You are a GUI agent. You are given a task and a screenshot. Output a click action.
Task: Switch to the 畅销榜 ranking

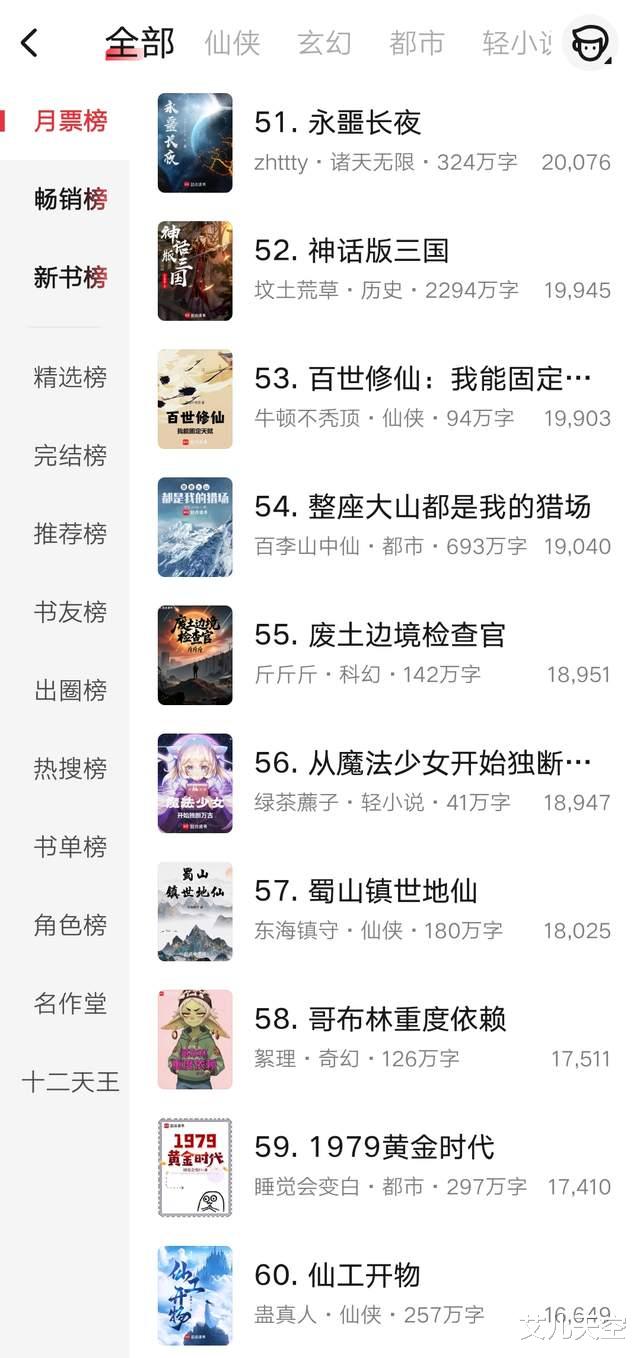70,199
